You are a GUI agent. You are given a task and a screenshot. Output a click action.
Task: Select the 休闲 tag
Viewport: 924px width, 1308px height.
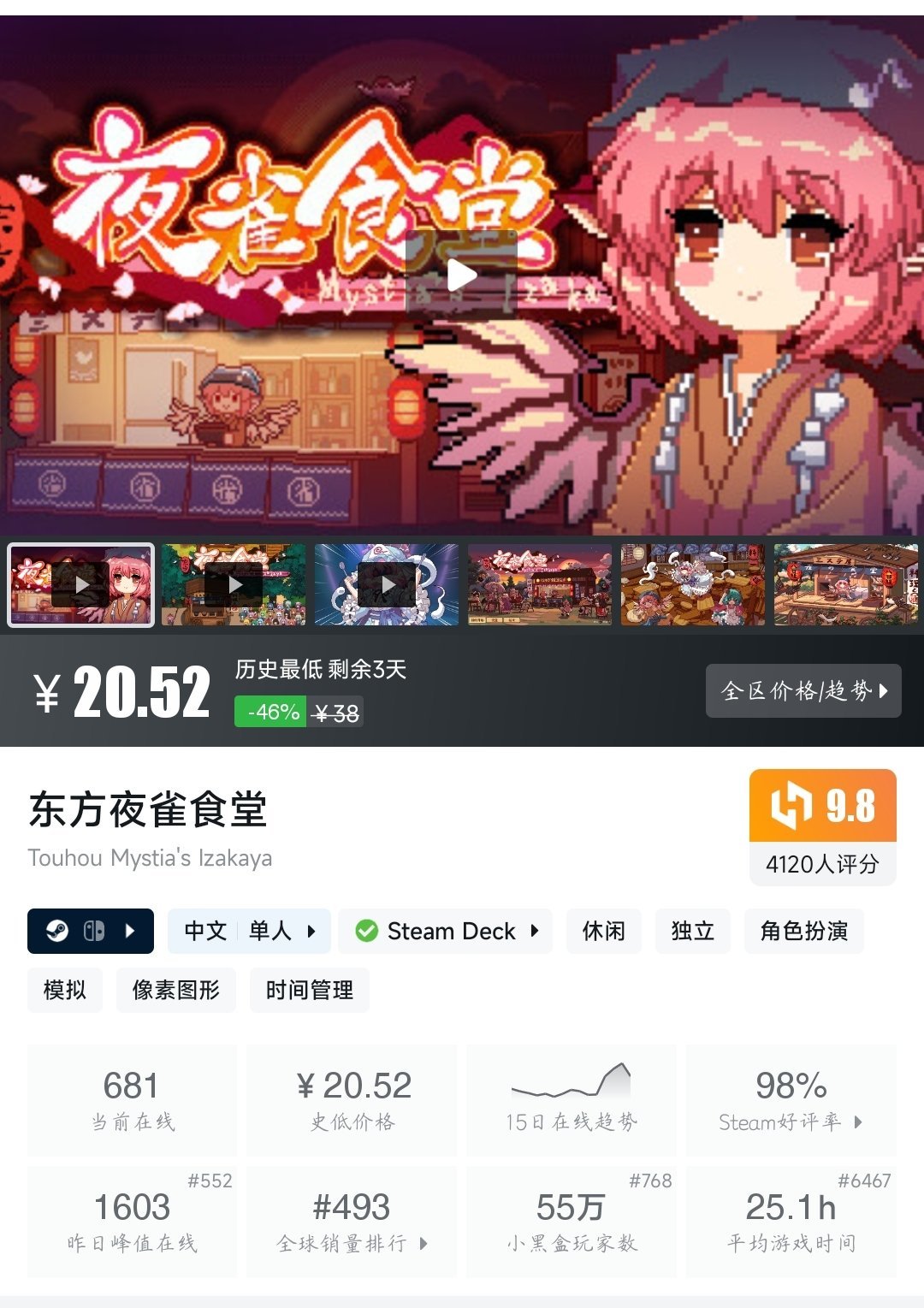[x=603, y=931]
